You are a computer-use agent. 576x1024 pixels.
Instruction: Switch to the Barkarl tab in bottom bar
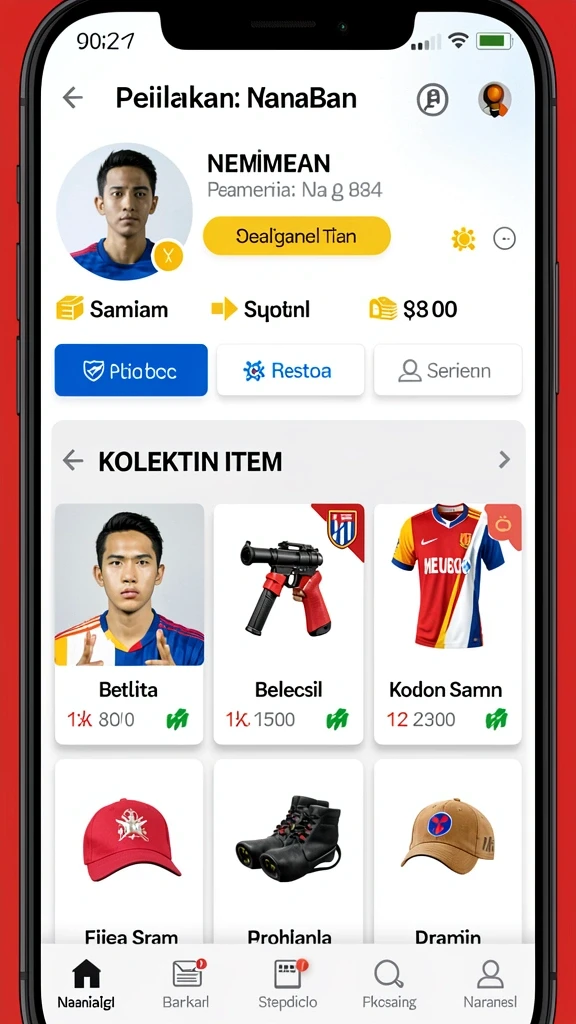(186, 984)
